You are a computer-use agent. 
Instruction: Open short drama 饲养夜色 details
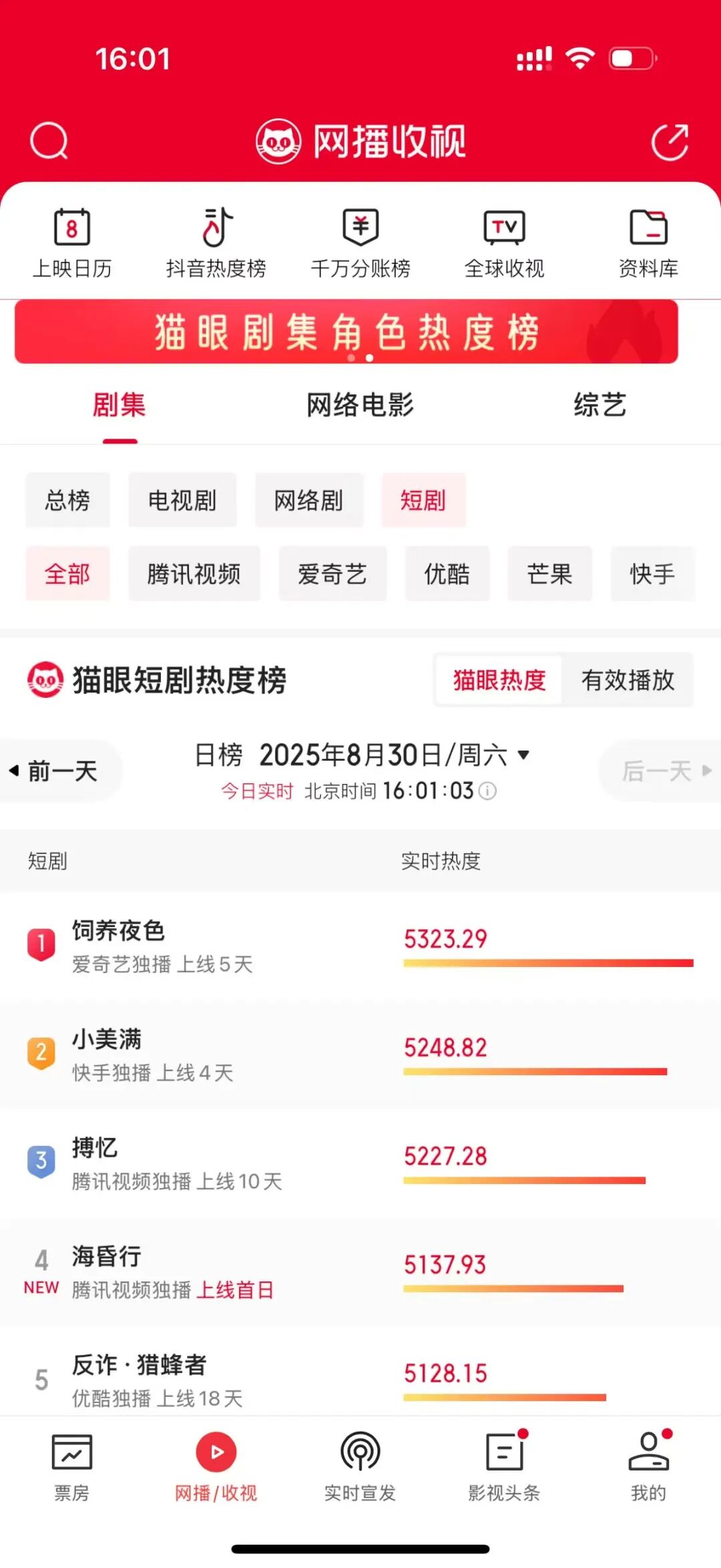[x=360, y=946]
